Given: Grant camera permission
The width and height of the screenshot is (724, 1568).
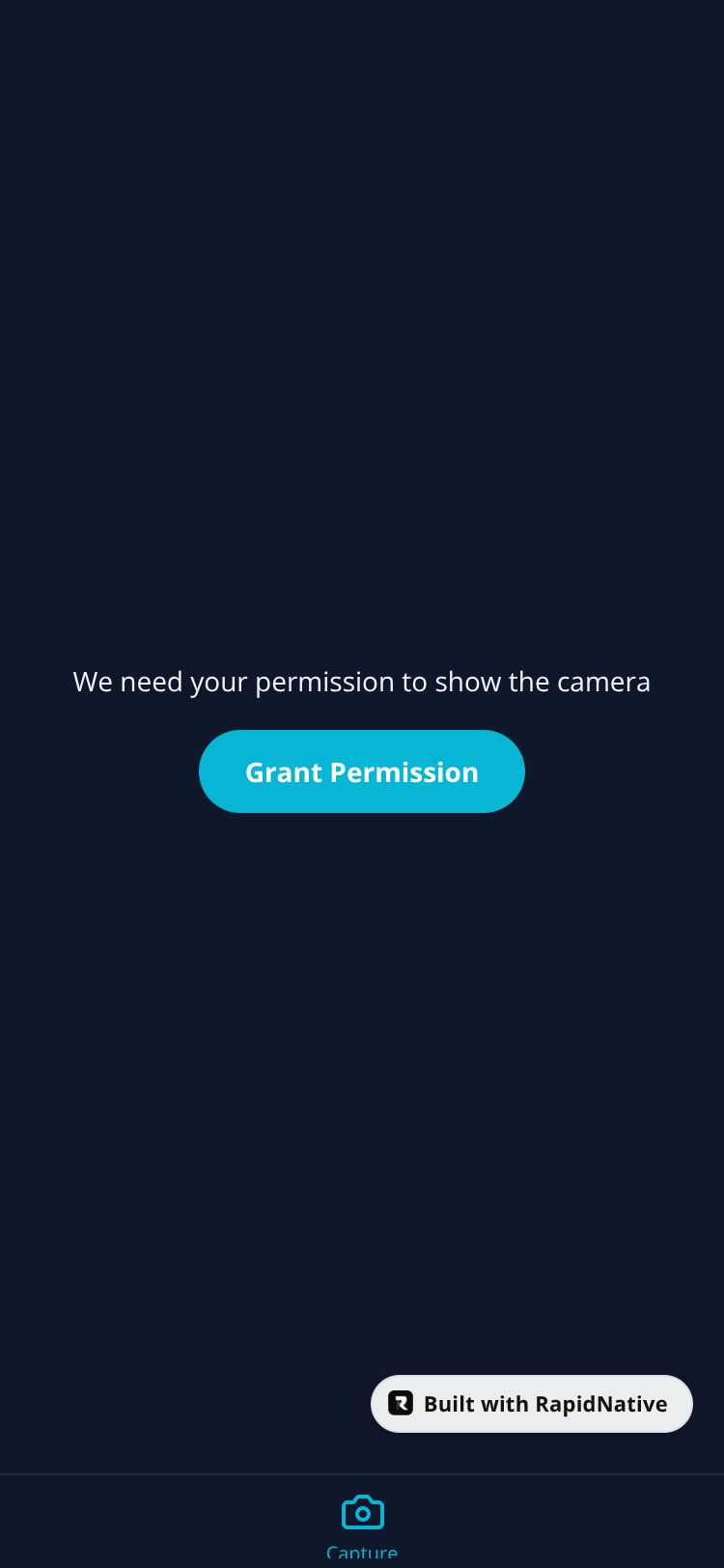Looking at the screenshot, I should 362,771.
